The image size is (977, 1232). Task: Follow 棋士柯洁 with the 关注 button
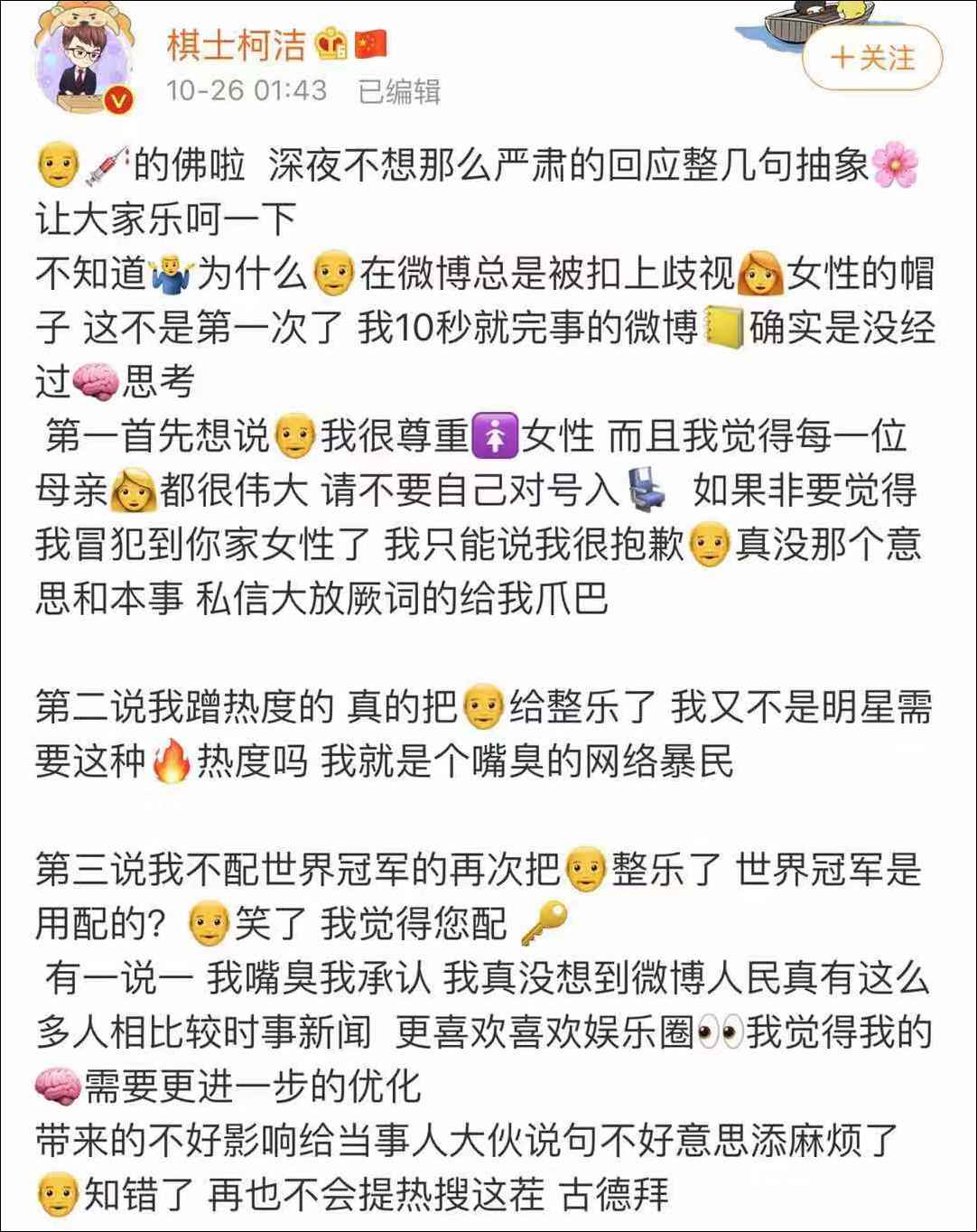[x=871, y=59]
